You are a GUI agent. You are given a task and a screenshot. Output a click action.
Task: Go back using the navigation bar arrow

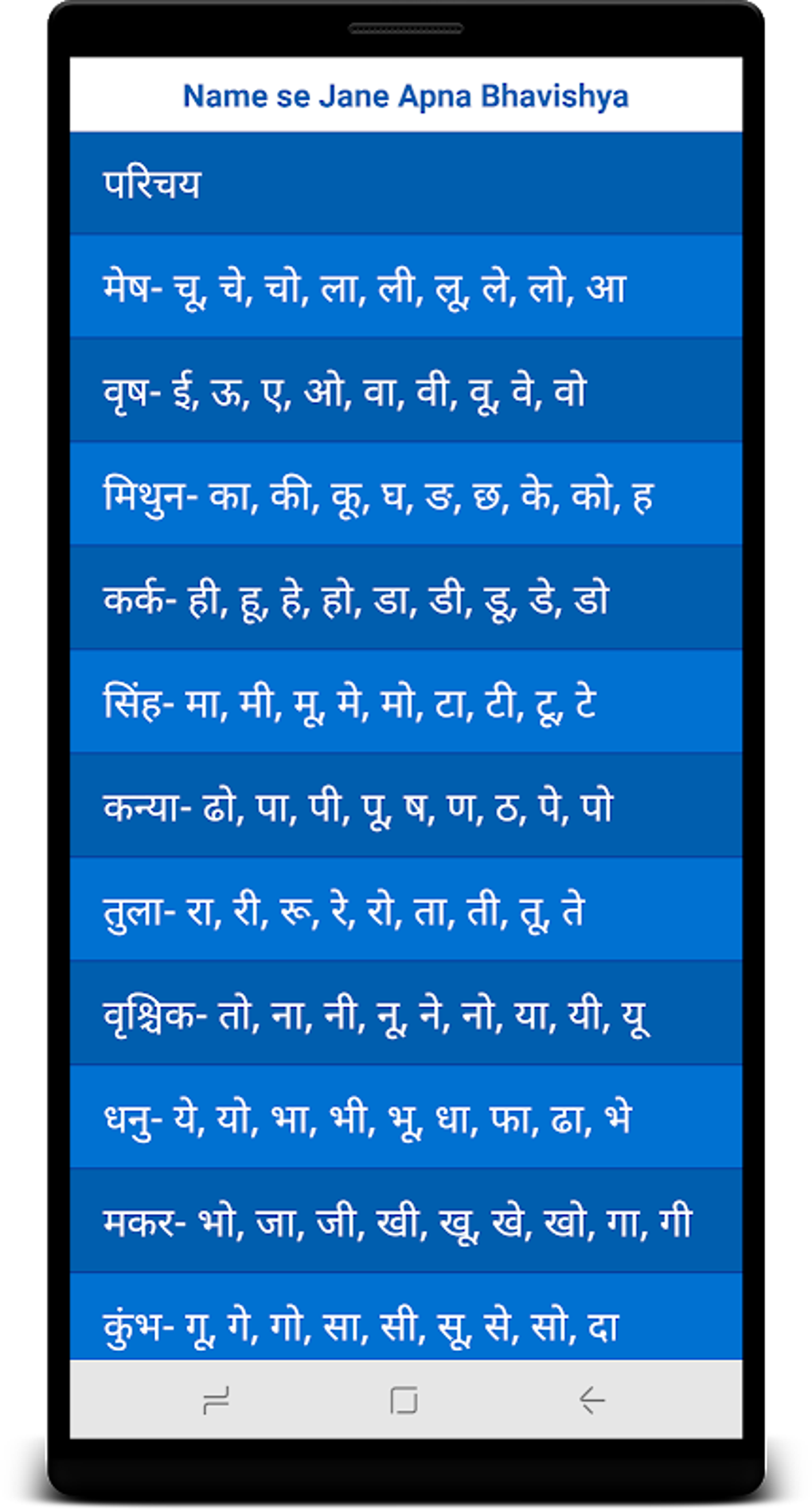(591, 1400)
